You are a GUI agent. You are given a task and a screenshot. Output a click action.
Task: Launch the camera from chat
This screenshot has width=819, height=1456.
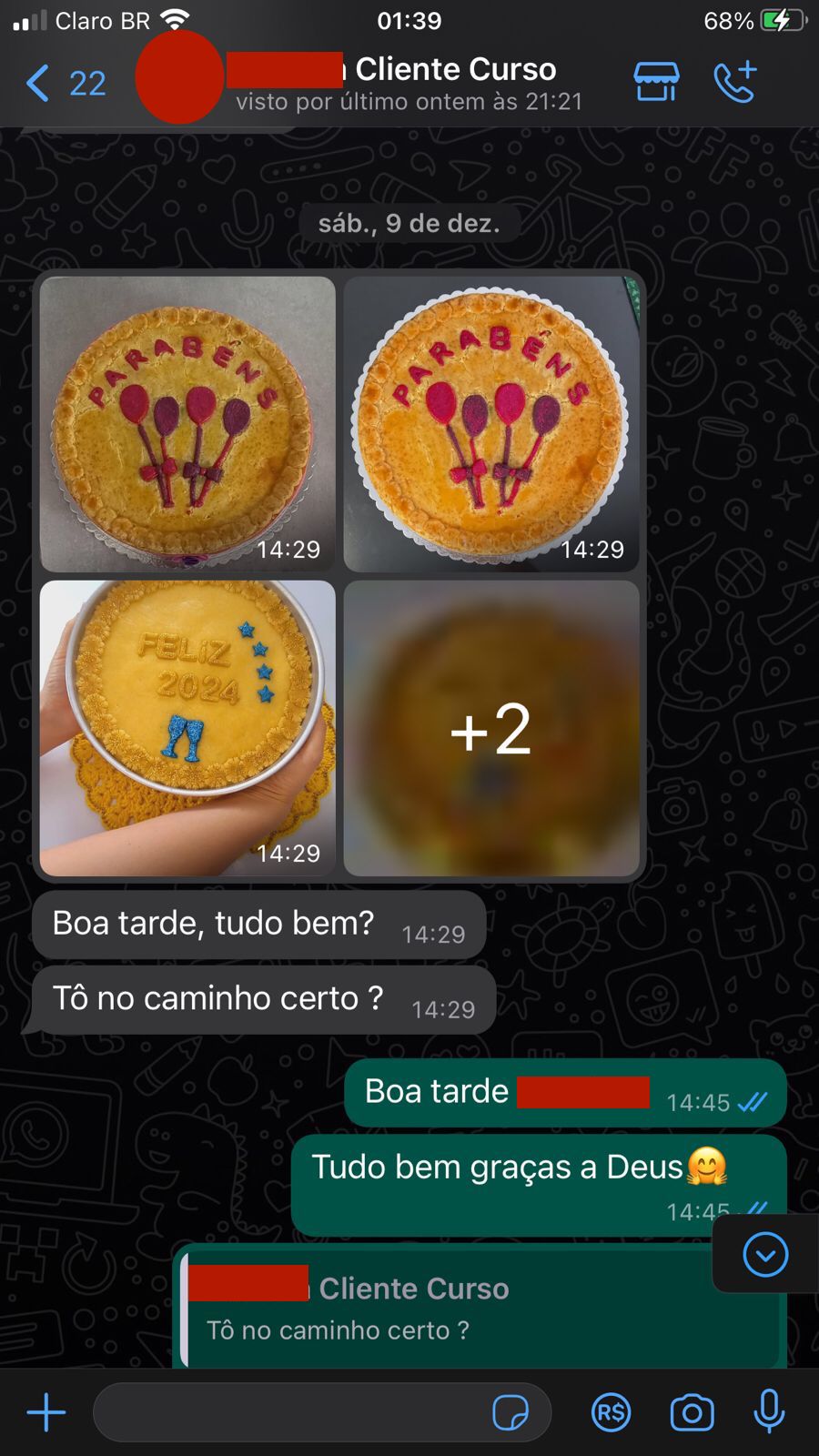pos(692,1412)
